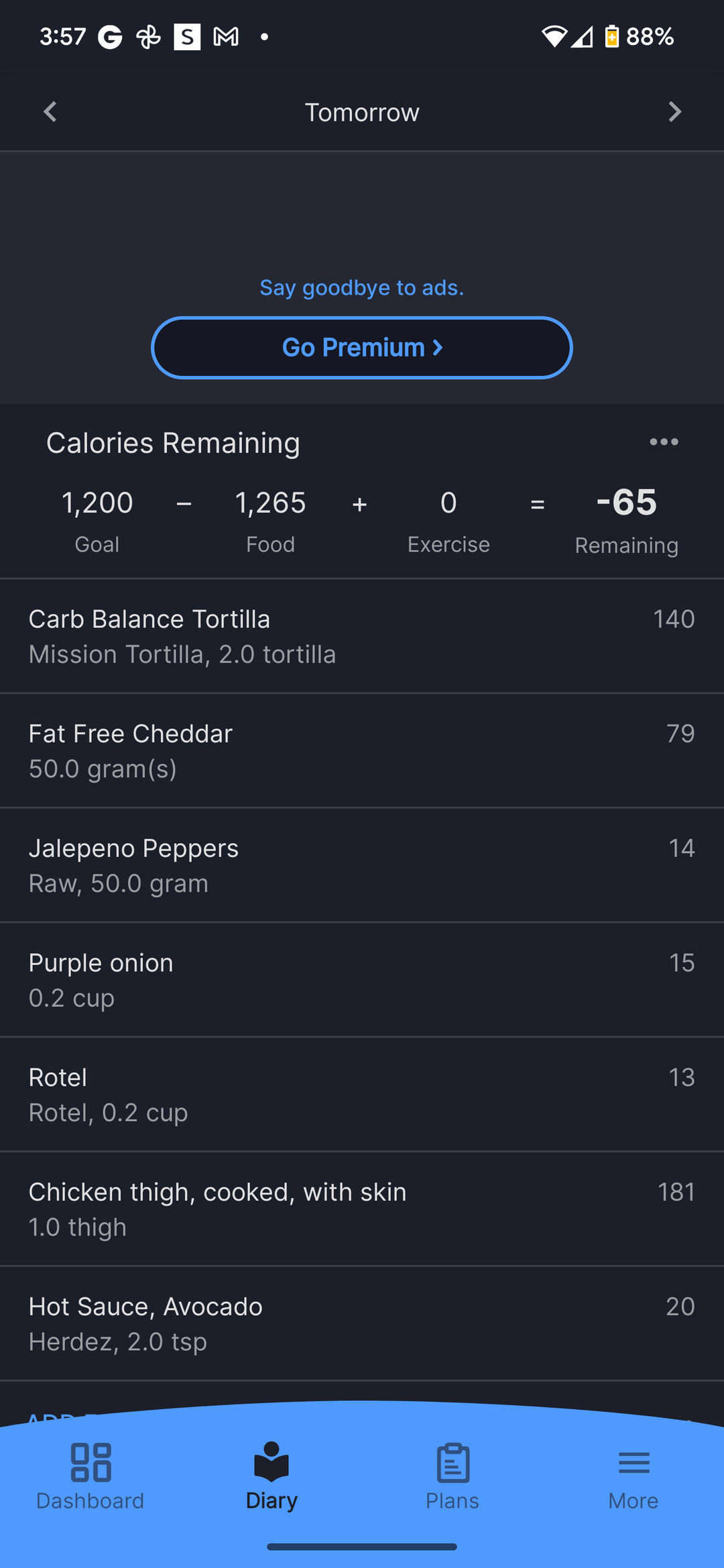Viewport: 724px width, 1568px height.
Task: Go to the next day arrow
Action: point(674,112)
